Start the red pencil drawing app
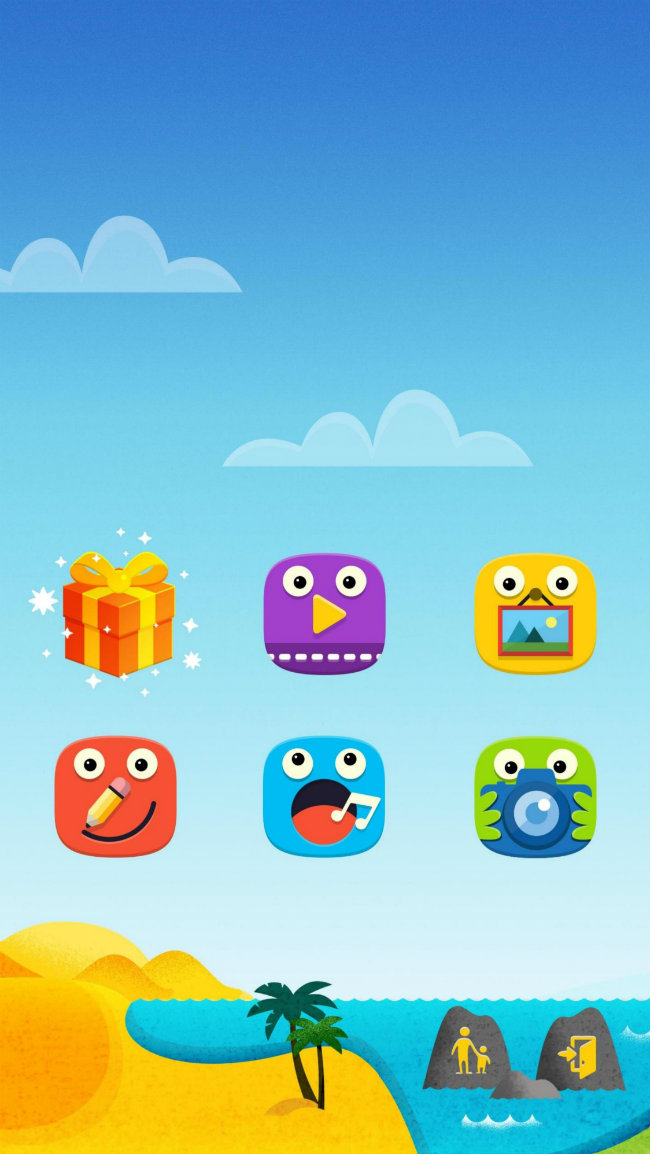This screenshot has width=650, height=1154. (x=116, y=796)
